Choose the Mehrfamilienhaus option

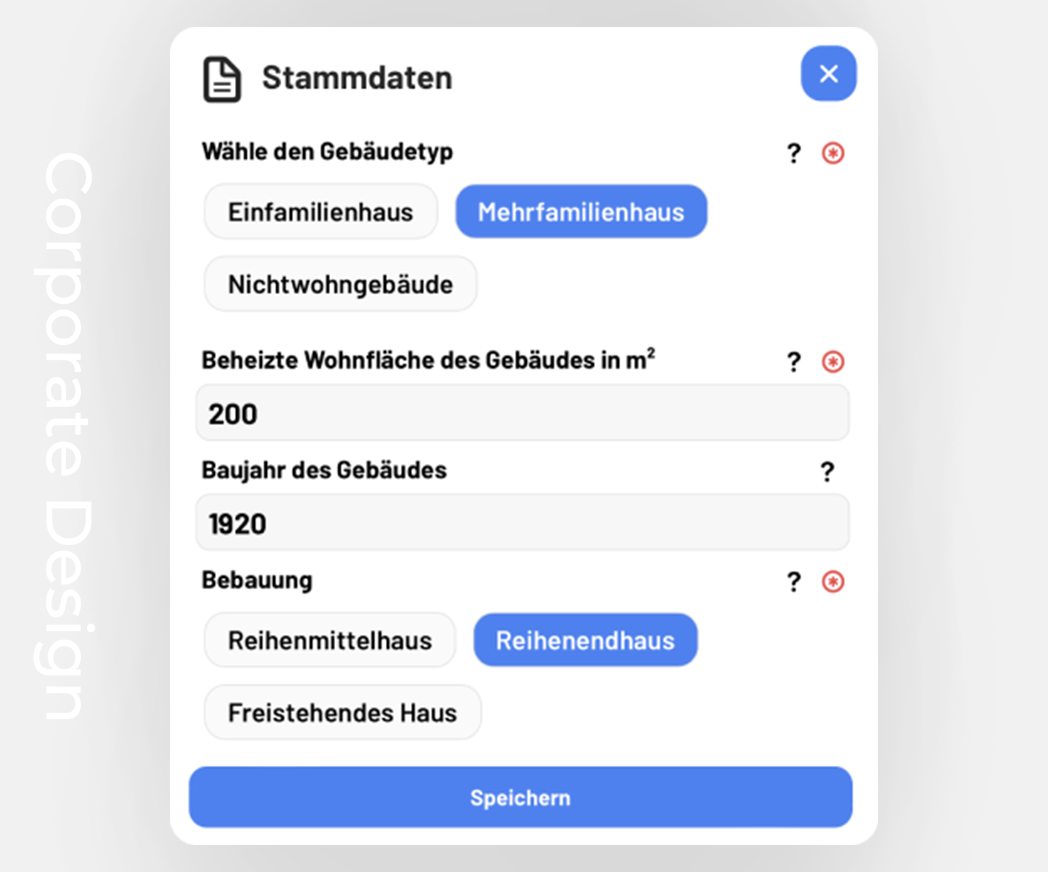point(581,212)
